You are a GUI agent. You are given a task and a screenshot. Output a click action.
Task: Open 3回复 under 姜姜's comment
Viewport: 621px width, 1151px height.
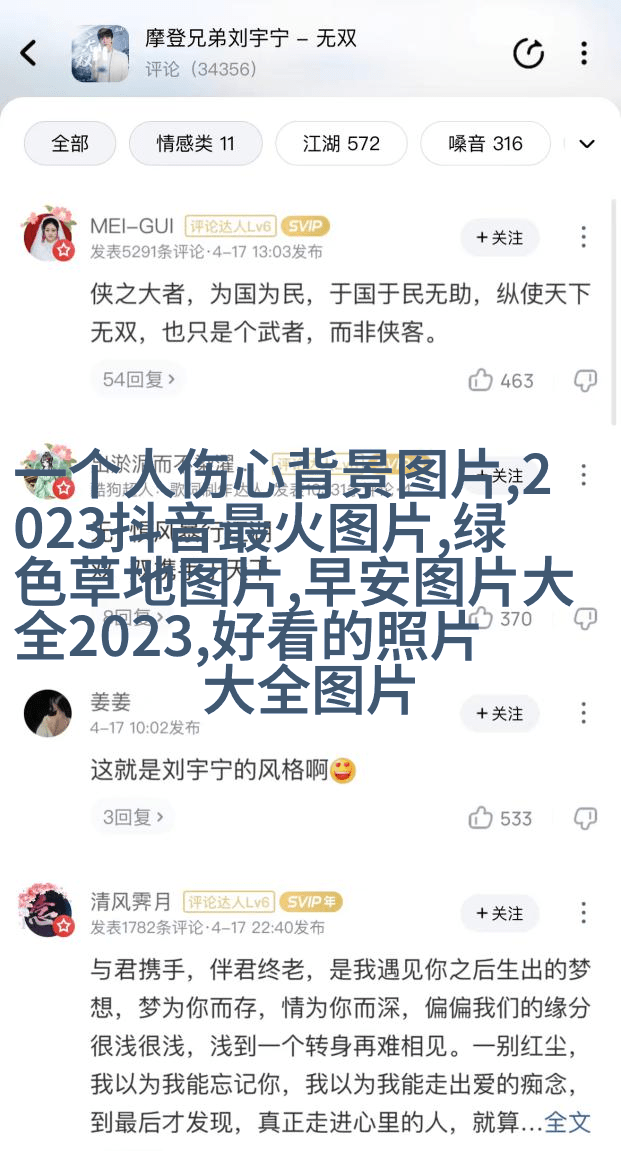point(132,817)
